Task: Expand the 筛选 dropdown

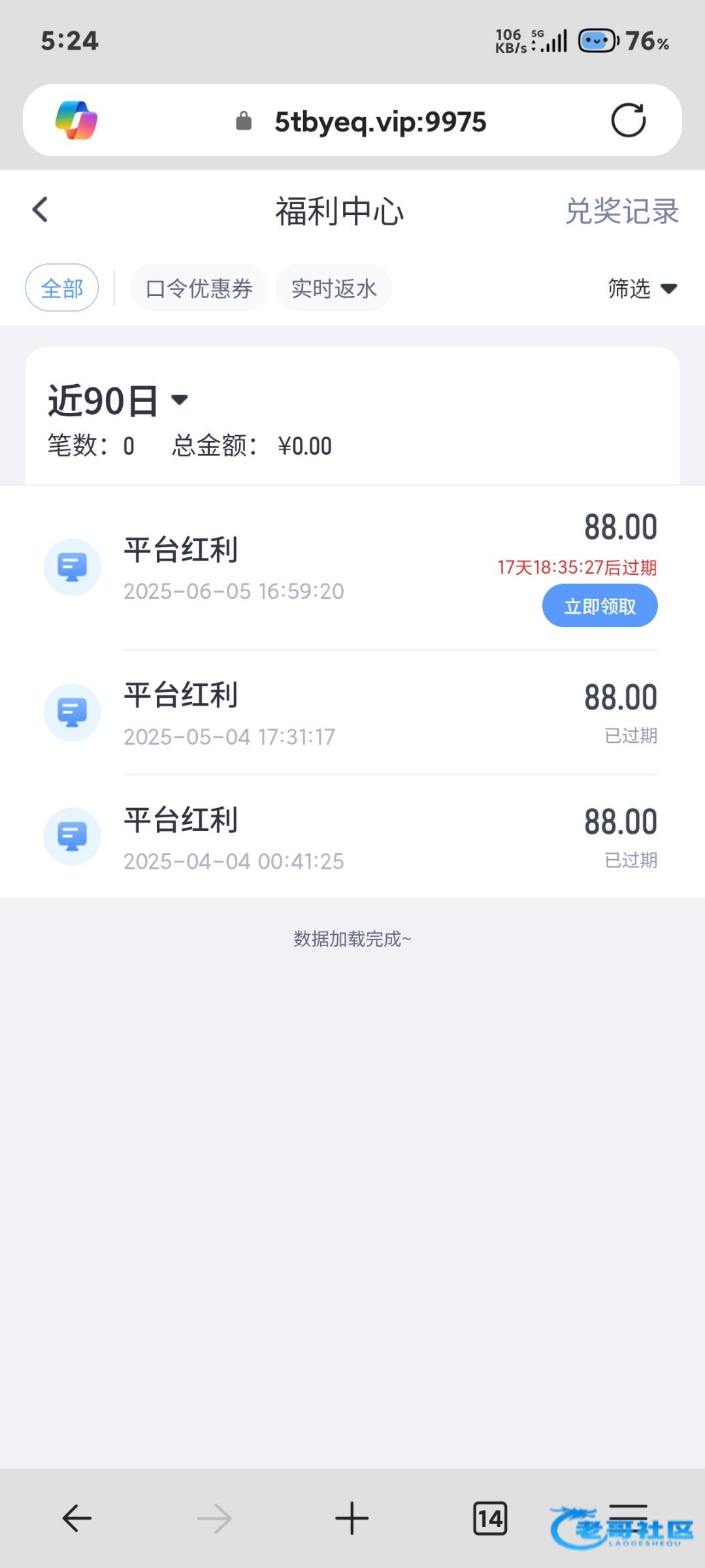Action: pyautogui.click(x=642, y=288)
